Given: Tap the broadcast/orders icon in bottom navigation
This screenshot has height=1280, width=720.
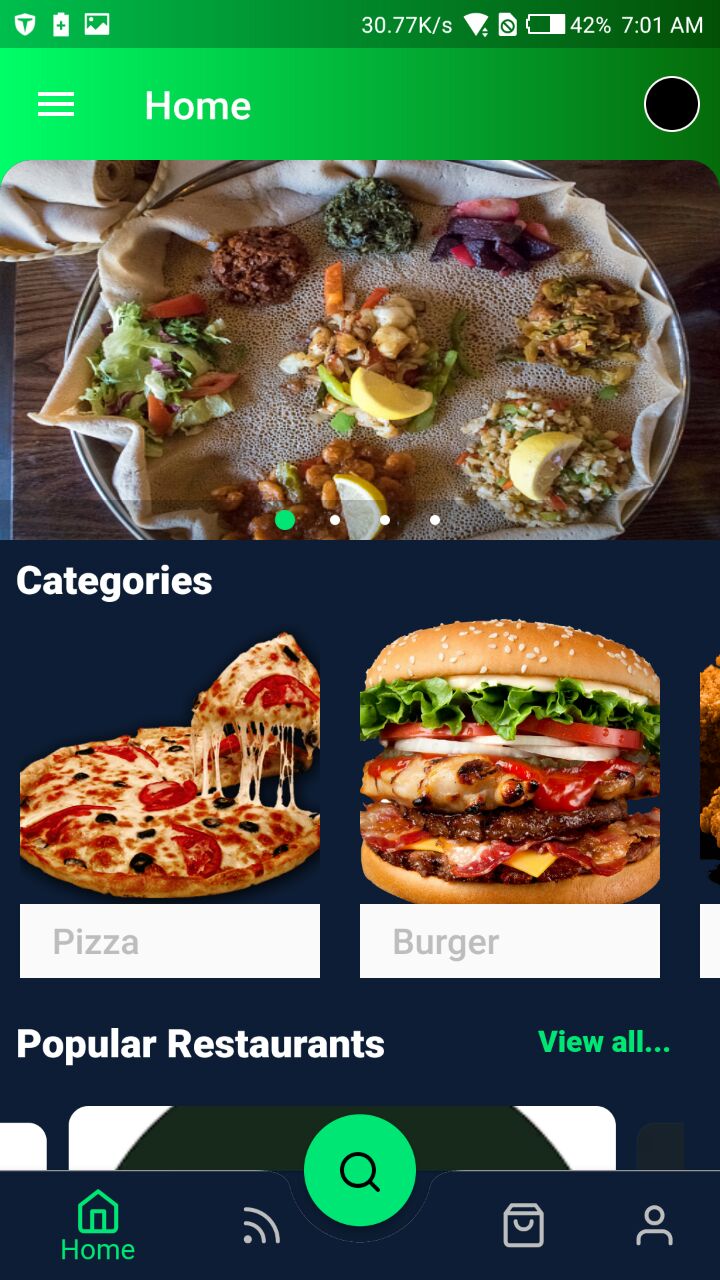Looking at the screenshot, I should pos(260,1222).
